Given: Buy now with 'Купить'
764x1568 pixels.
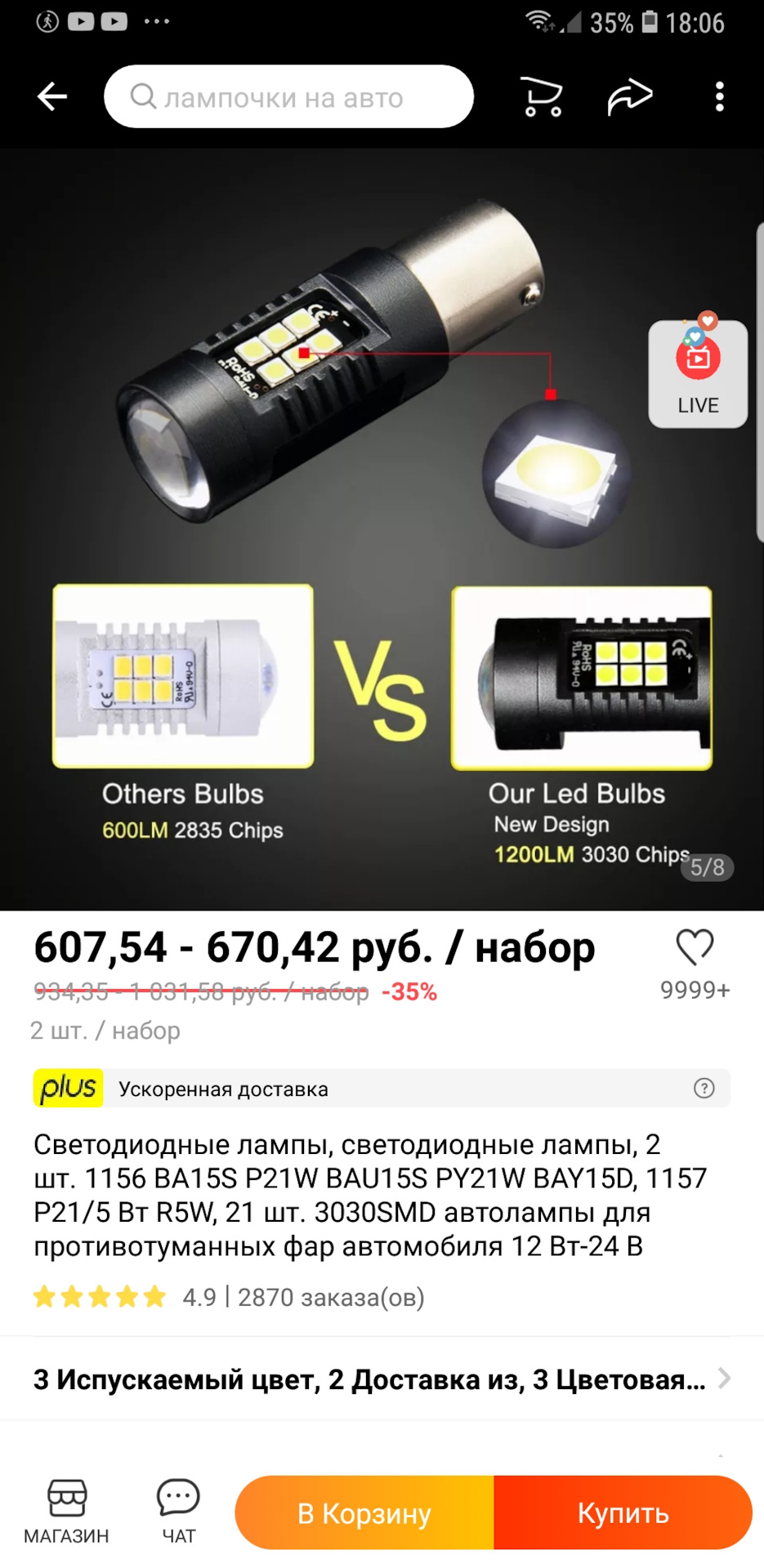Looking at the screenshot, I should [x=623, y=1513].
